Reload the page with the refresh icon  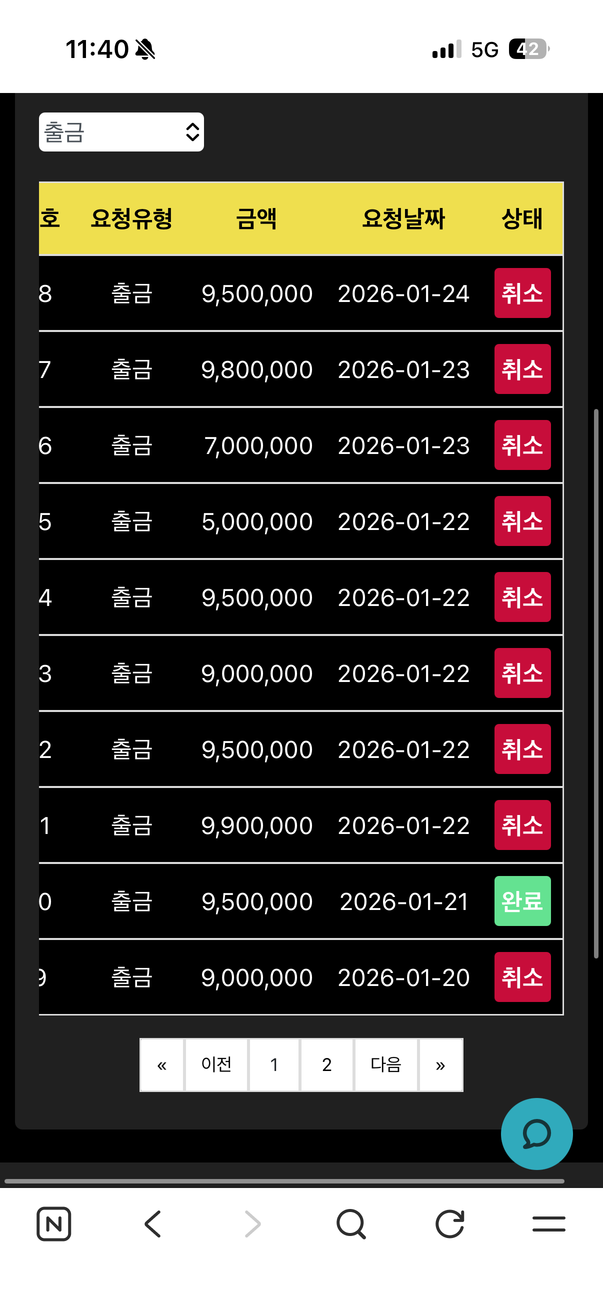(450, 1224)
